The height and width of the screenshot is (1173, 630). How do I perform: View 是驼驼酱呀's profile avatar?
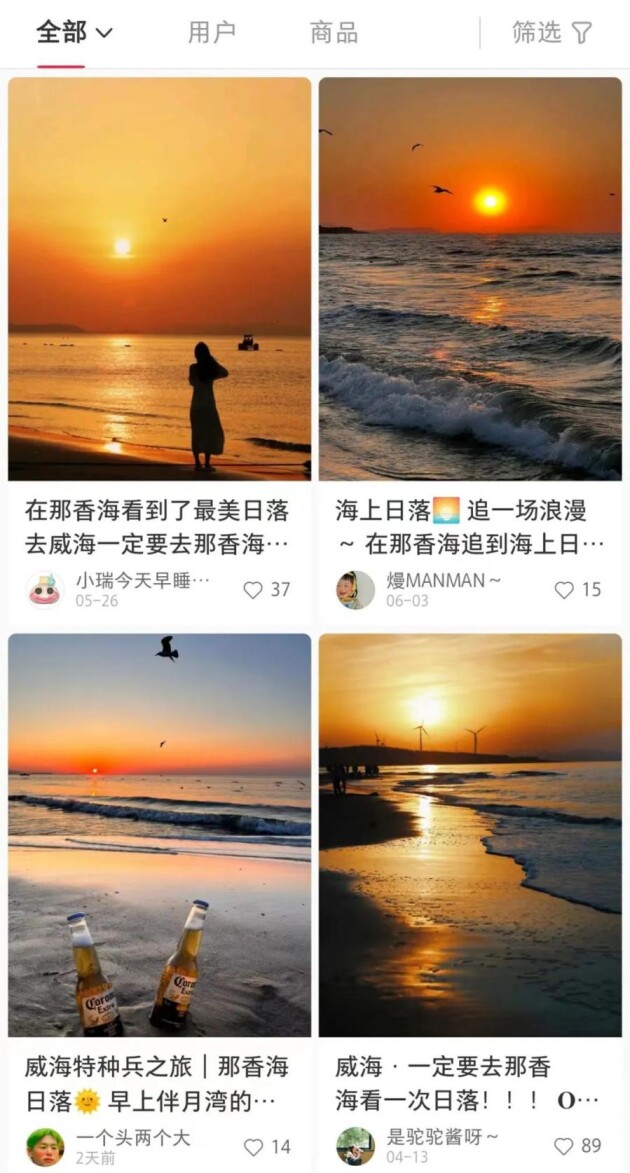(355, 1147)
